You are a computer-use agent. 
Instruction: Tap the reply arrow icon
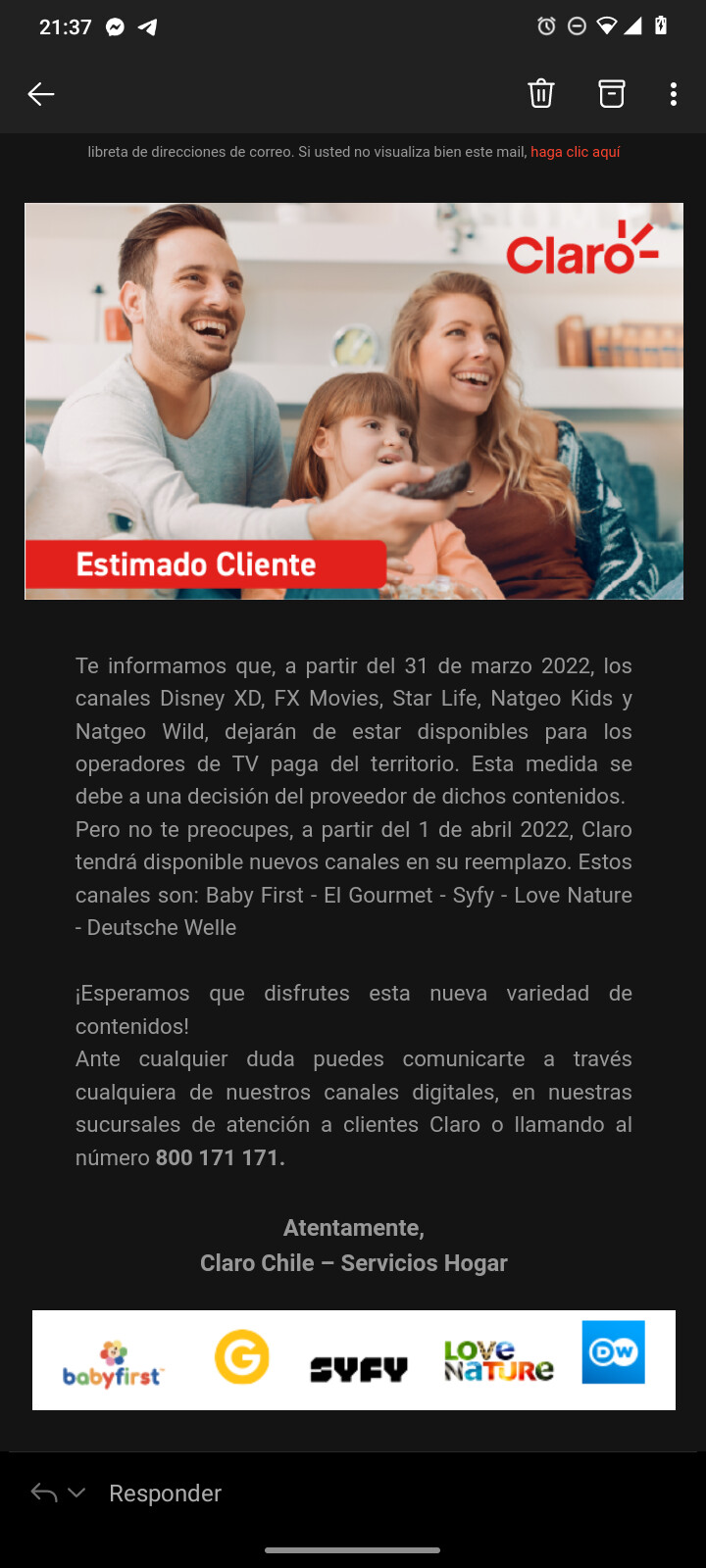point(43,1493)
